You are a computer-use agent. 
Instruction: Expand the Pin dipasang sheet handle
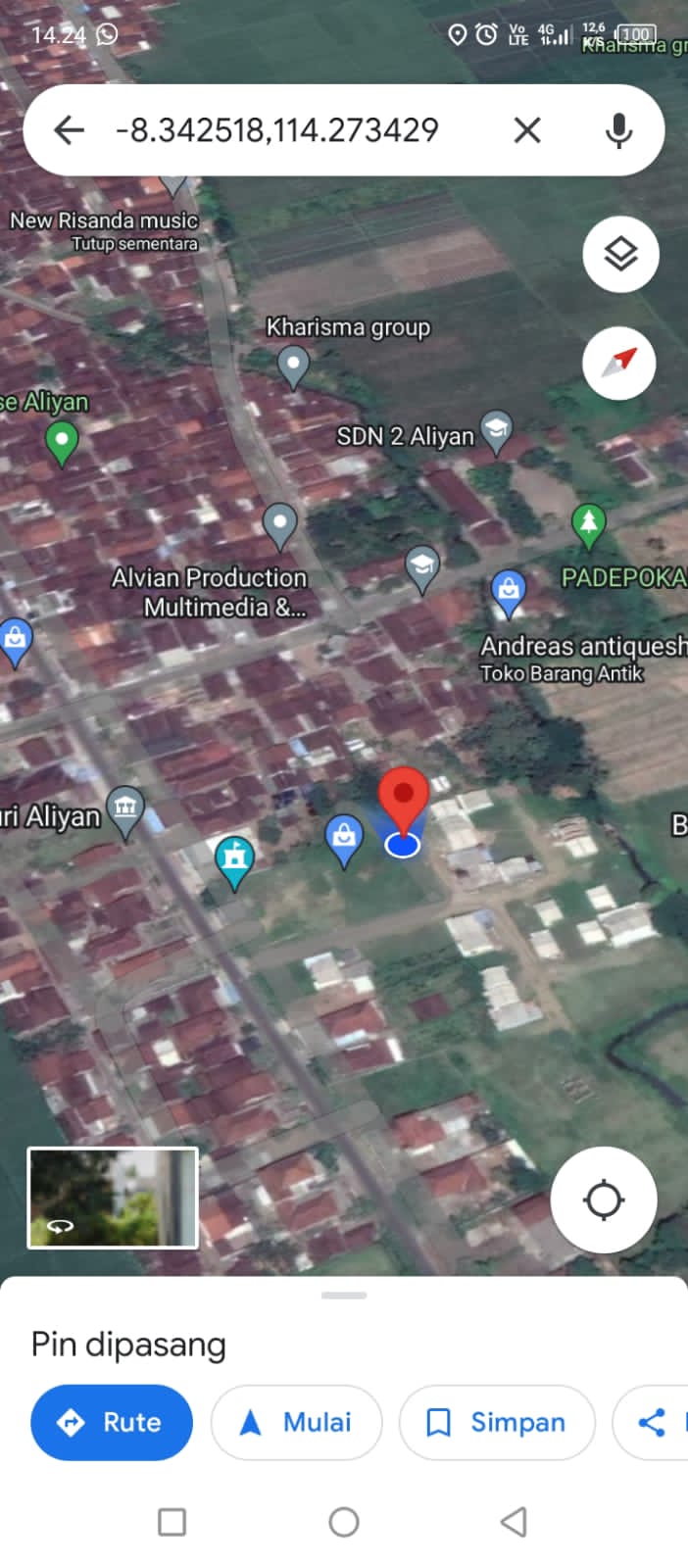344,1296
